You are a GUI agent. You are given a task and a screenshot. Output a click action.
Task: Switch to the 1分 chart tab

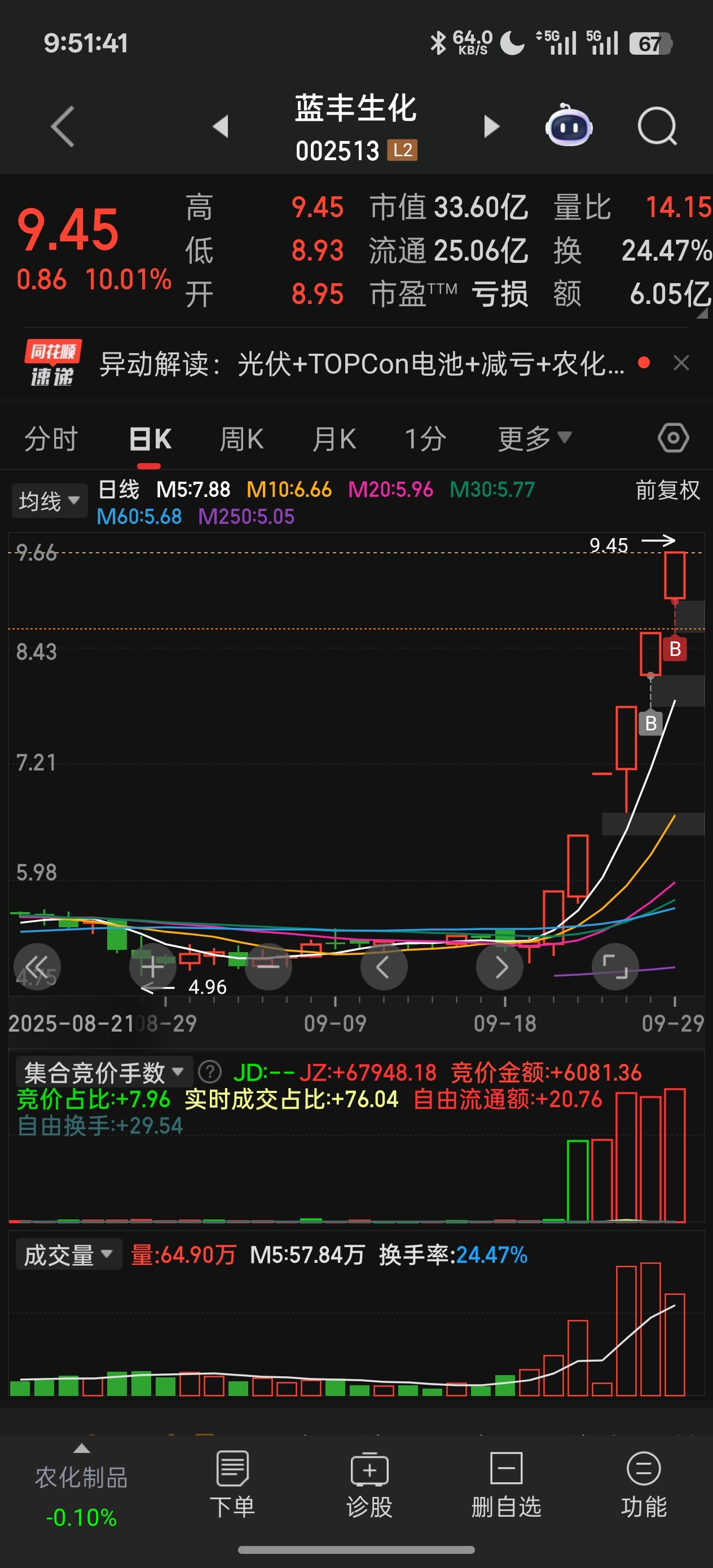pyautogui.click(x=426, y=439)
